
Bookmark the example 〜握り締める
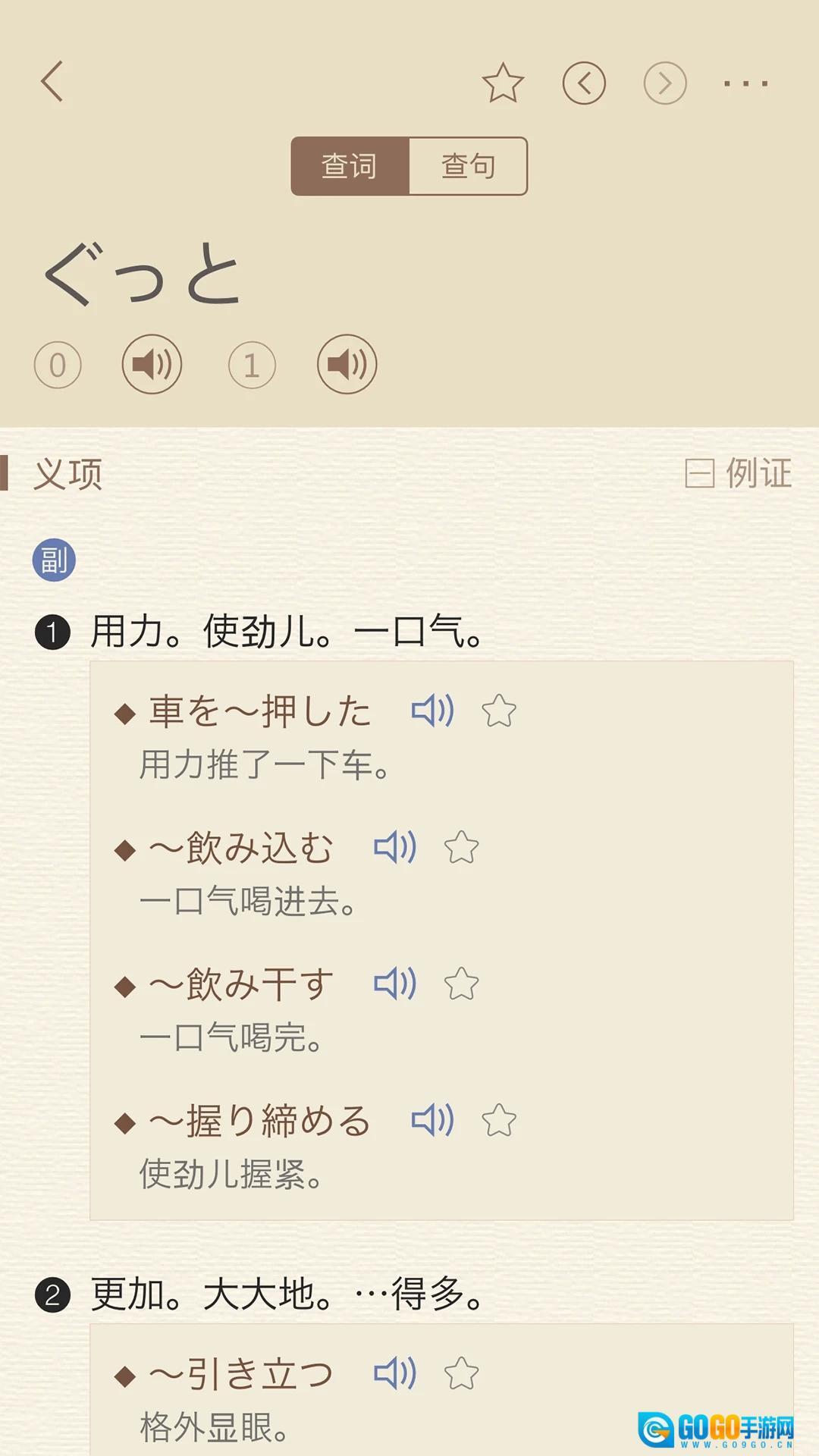click(x=499, y=1121)
